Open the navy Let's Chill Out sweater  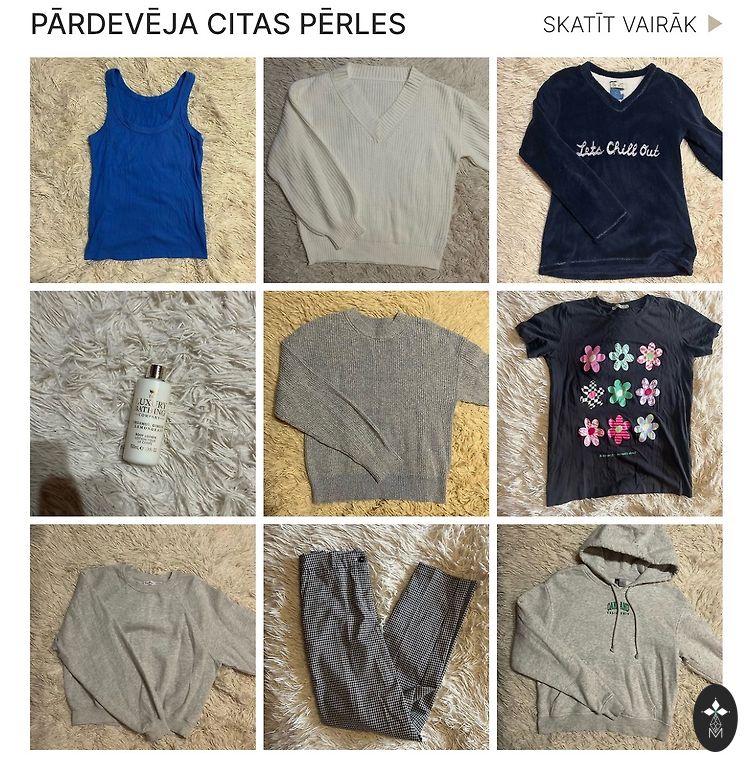[609, 170]
